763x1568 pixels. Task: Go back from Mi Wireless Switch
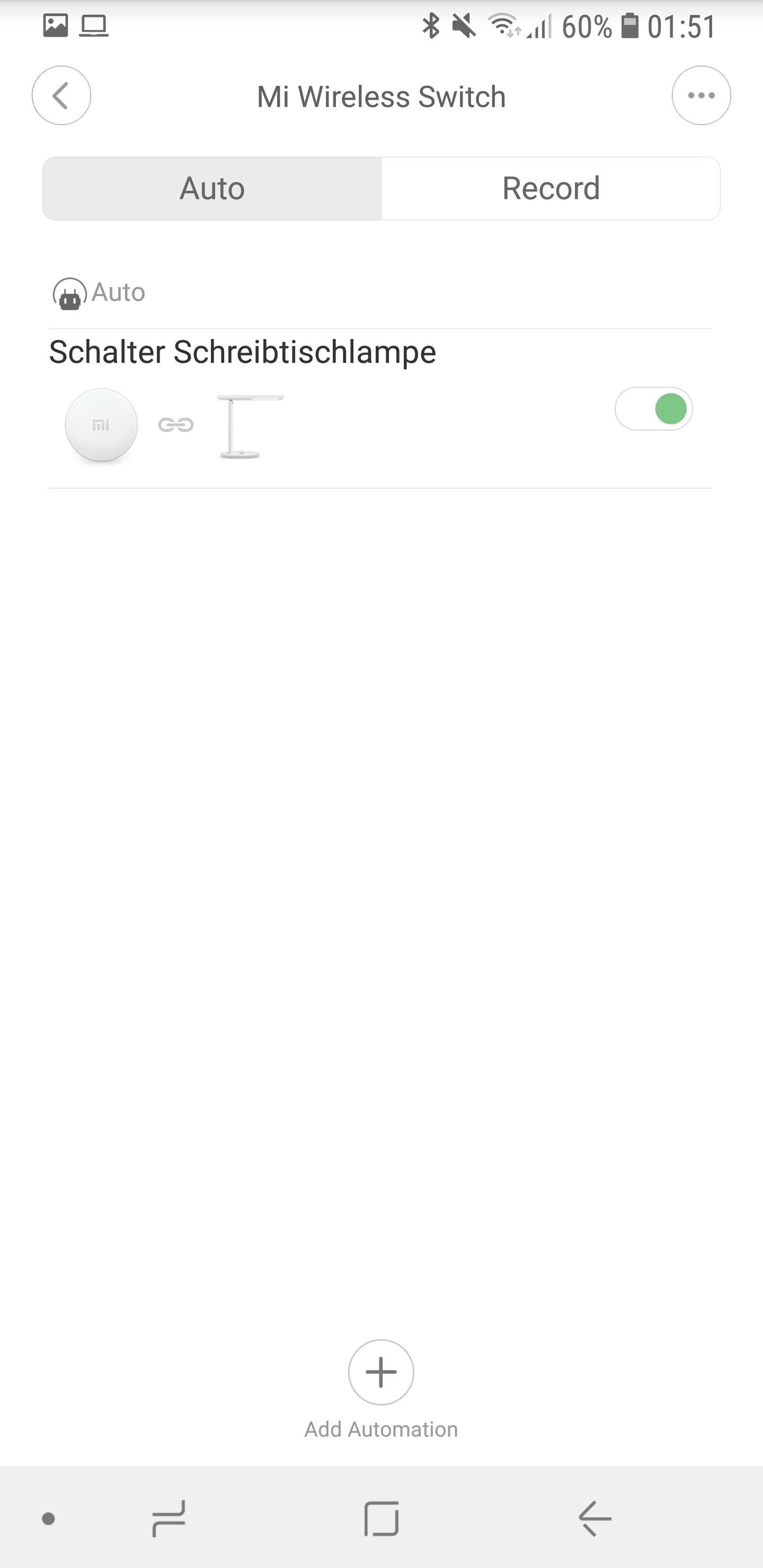(61, 95)
